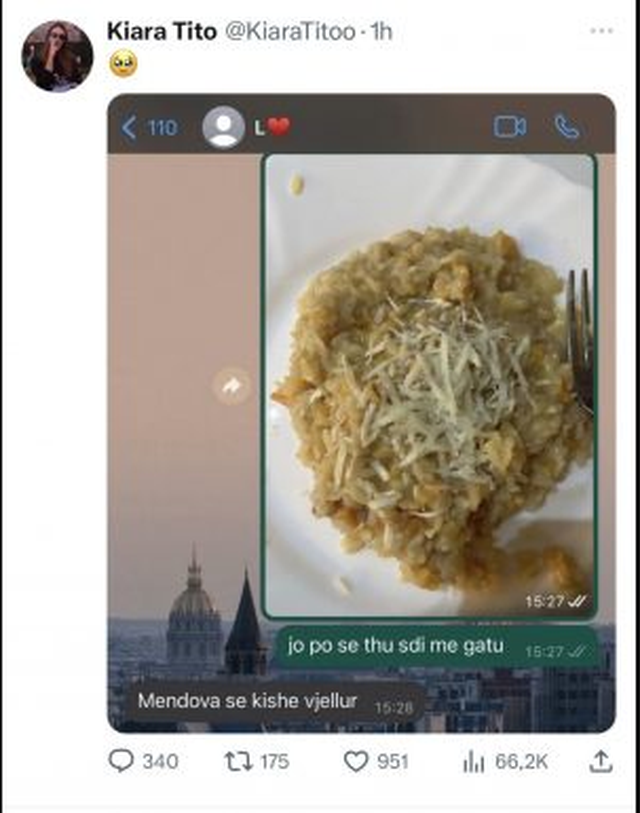View the tweet's 66,2K view analytics

[472, 761]
